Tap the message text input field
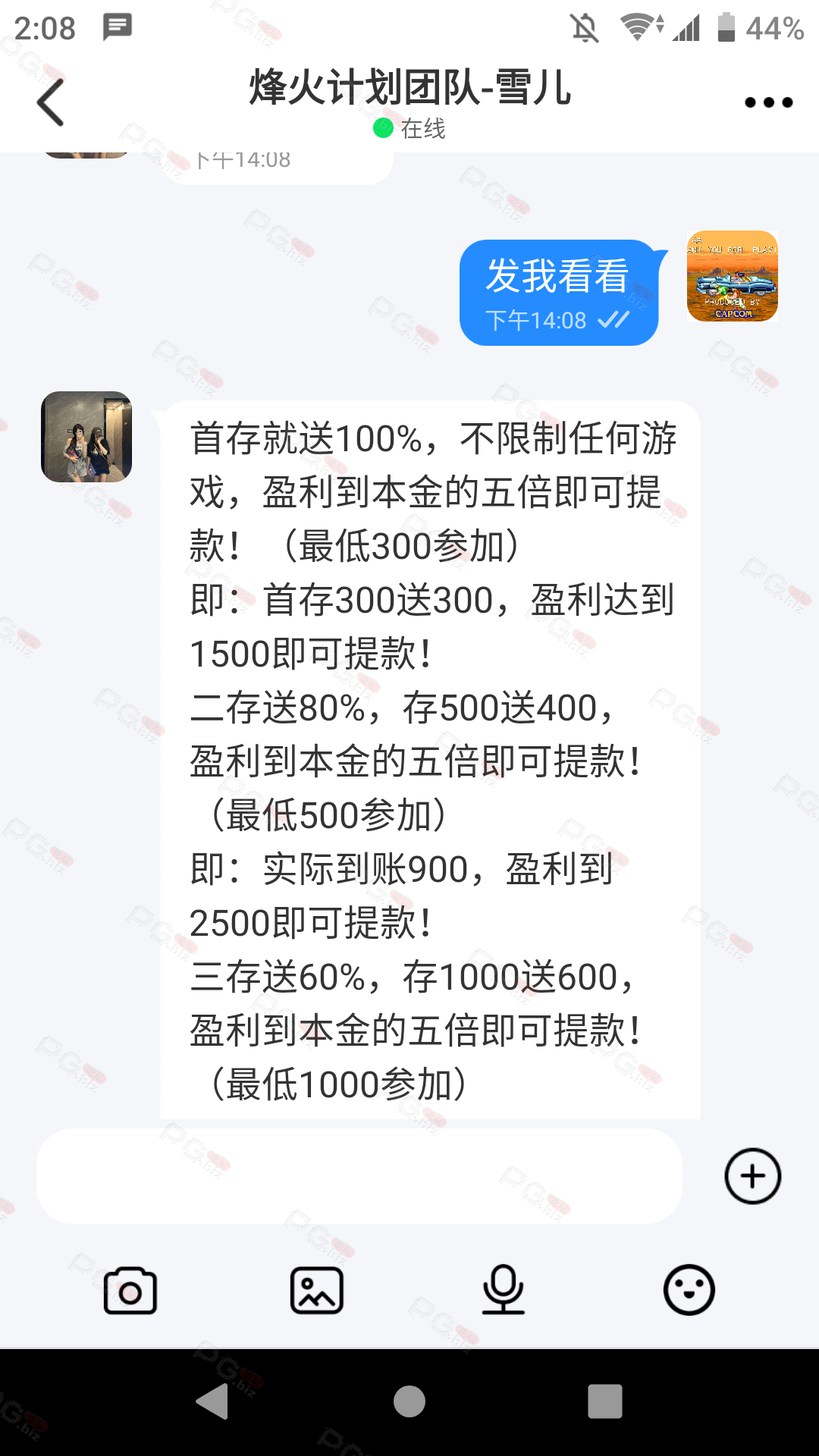 (x=359, y=1176)
